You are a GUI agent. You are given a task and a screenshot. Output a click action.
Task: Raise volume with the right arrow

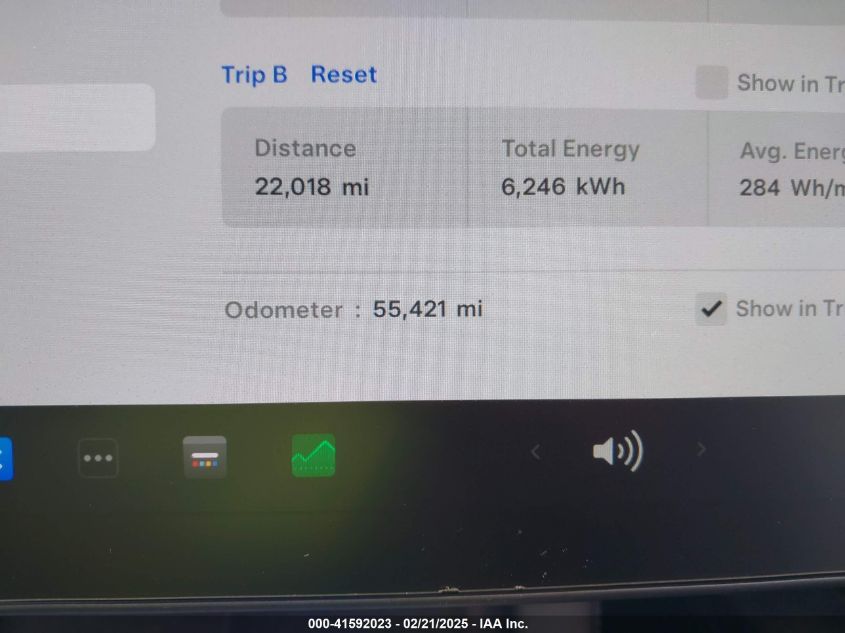click(x=701, y=450)
